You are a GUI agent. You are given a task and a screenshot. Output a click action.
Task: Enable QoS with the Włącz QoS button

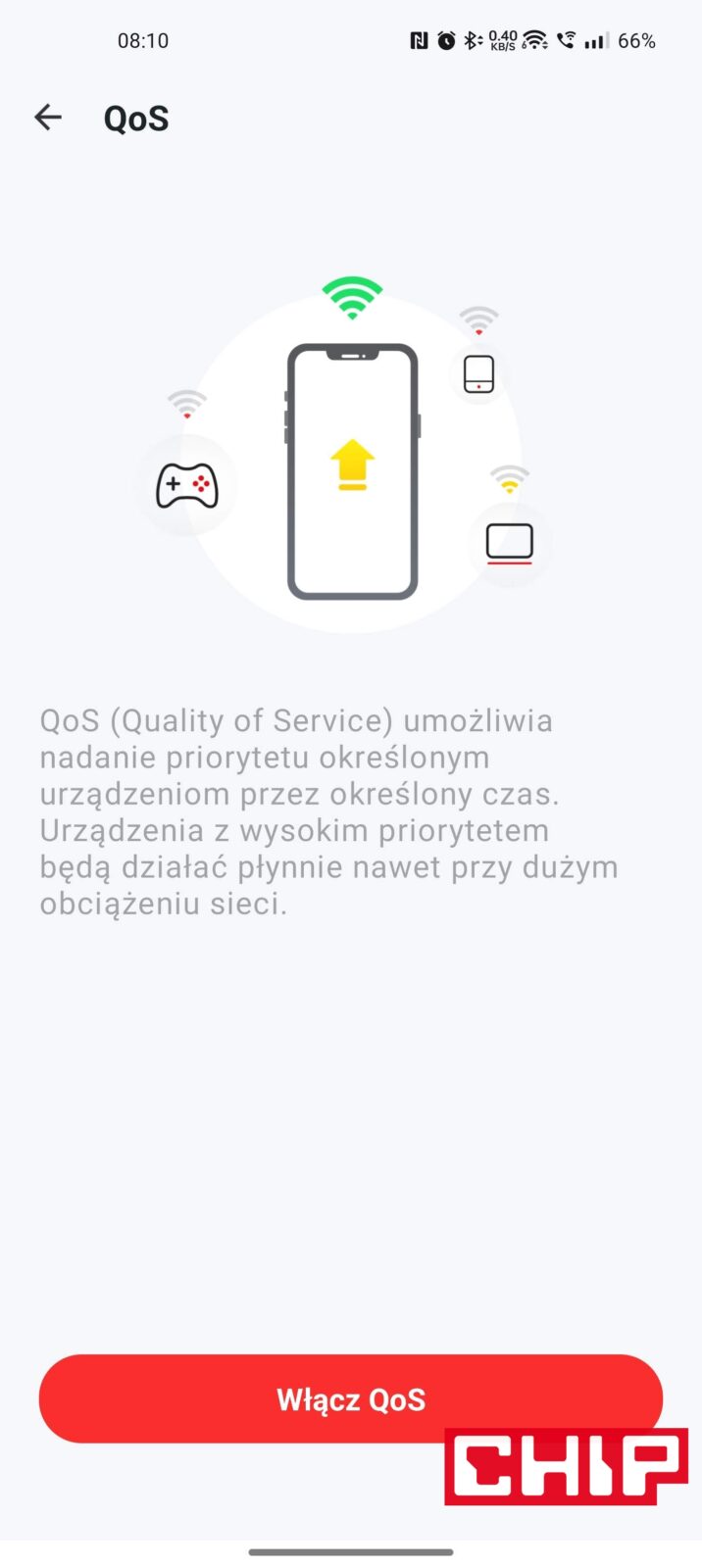(x=294, y=1397)
